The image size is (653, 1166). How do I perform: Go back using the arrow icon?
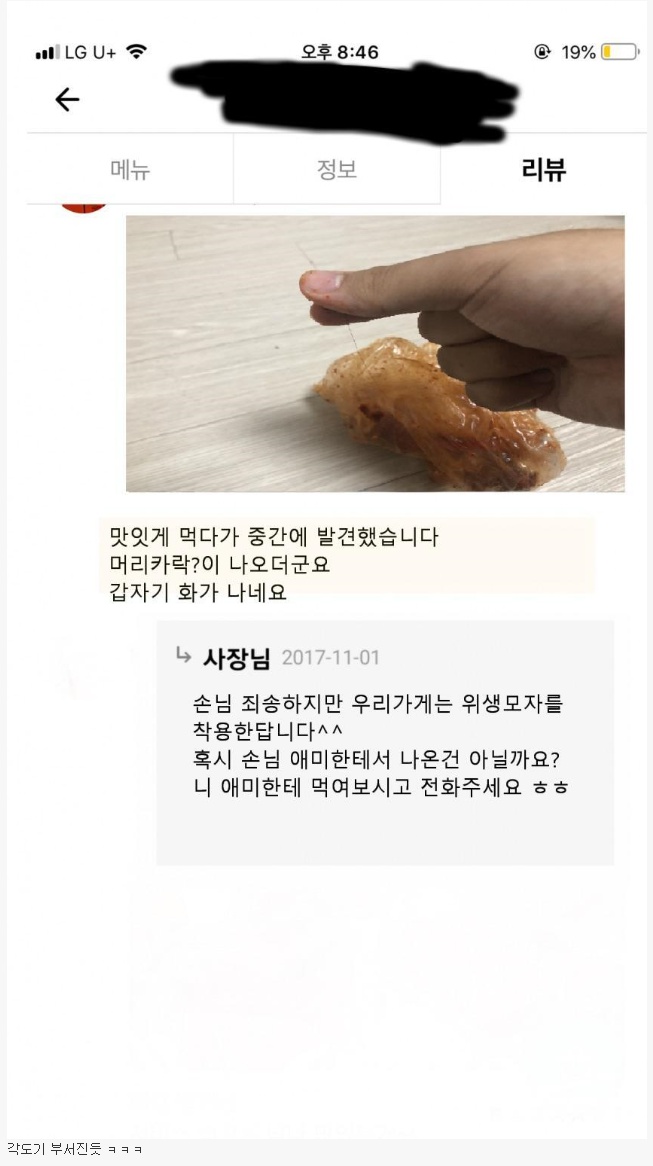pyautogui.click(x=67, y=99)
